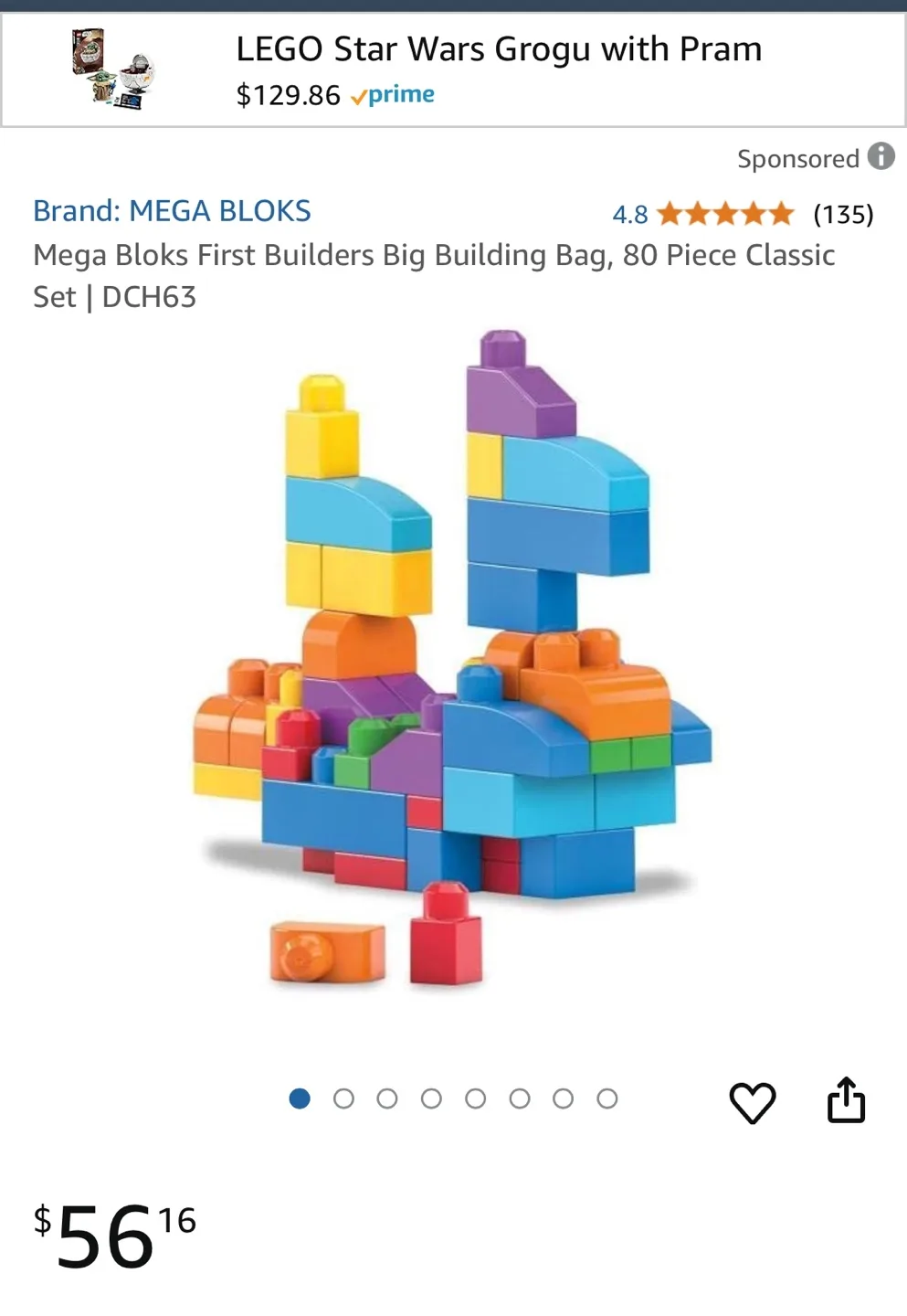Click the Prime badge next to $129.86
Image resolution: width=907 pixels, height=1316 pixels.
tap(395, 94)
